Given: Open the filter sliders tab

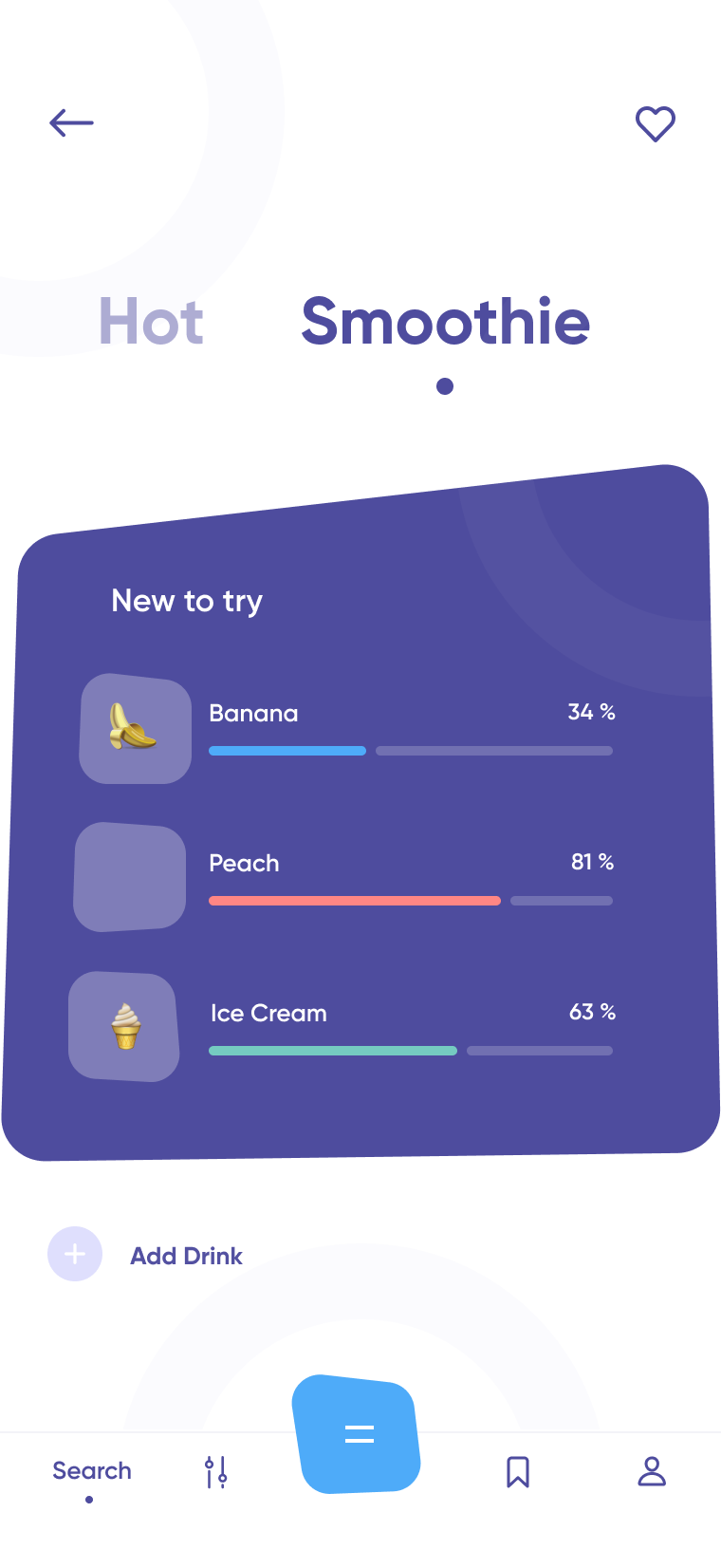Looking at the screenshot, I should tap(216, 1472).
